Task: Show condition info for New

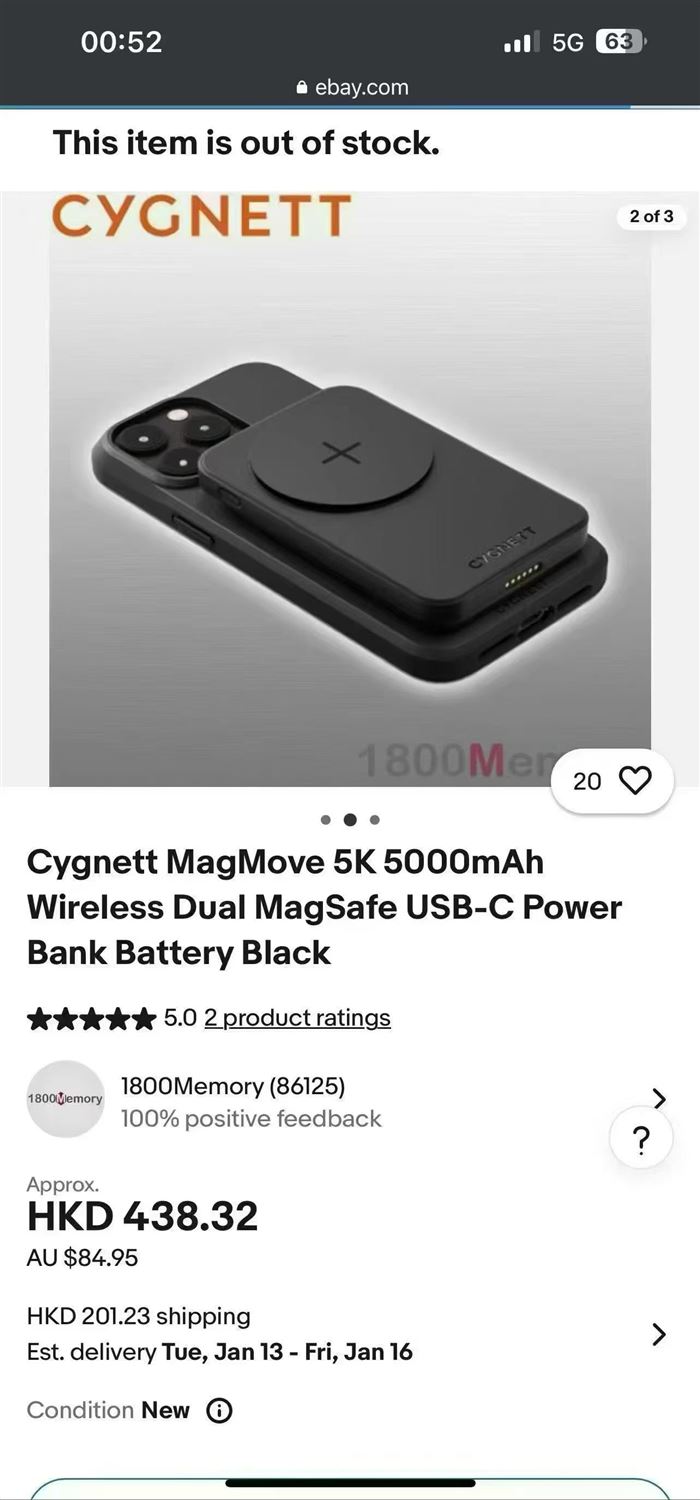Action: (219, 1411)
